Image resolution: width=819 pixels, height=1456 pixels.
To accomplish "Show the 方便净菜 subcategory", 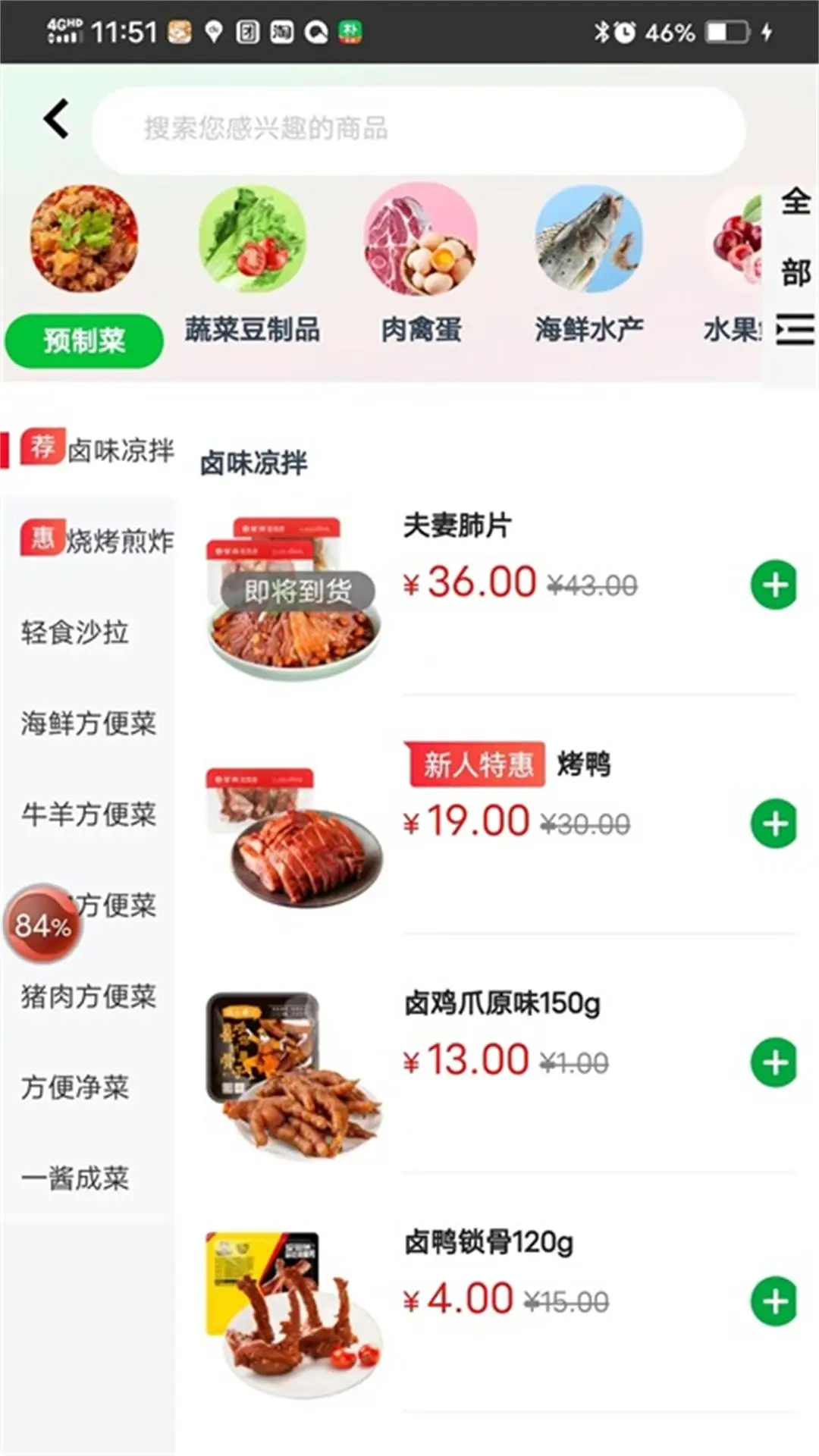I will tap(75, 1087).
